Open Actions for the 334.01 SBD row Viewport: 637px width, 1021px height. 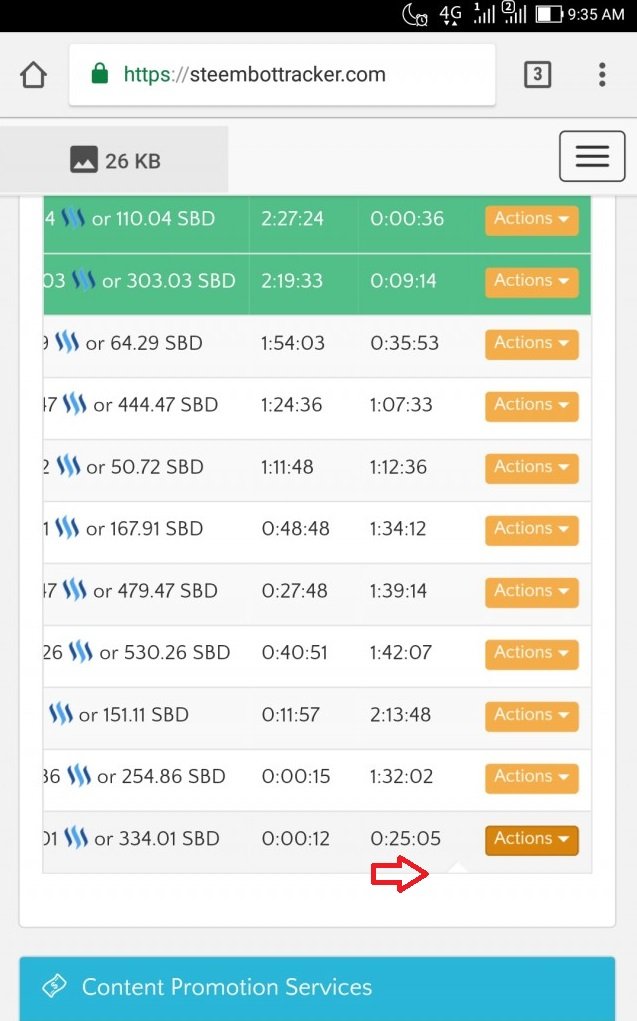pos(531,840)
